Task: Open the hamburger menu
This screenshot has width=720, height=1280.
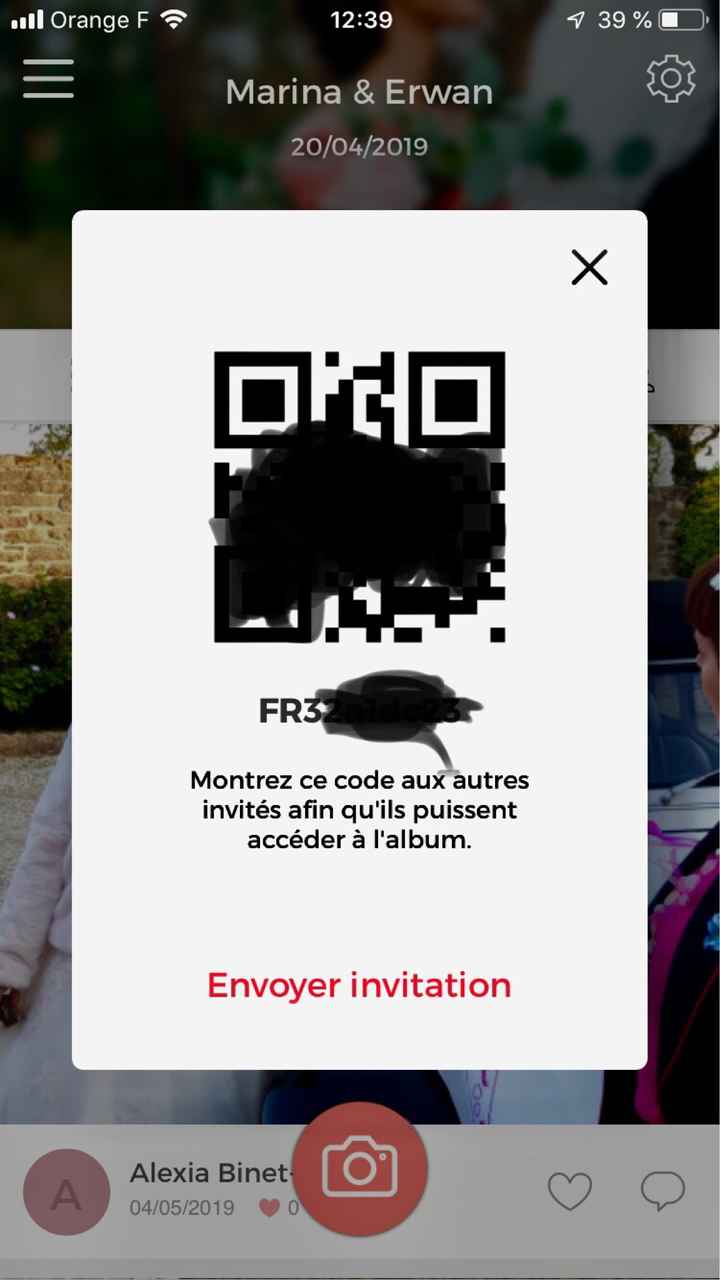Action: tap(48, 79)
